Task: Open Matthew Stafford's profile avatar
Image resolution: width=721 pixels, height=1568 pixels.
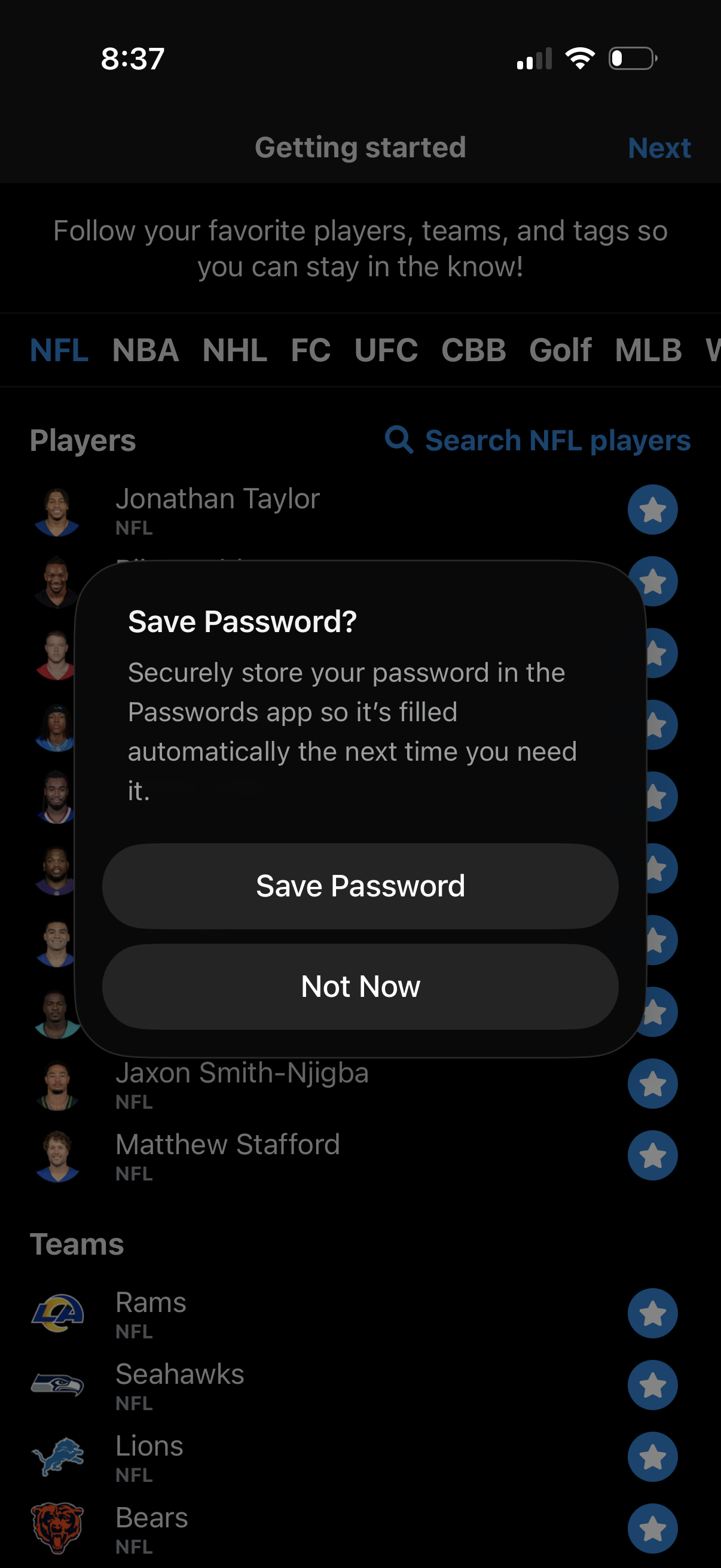Action: (x=57, y=1155)
